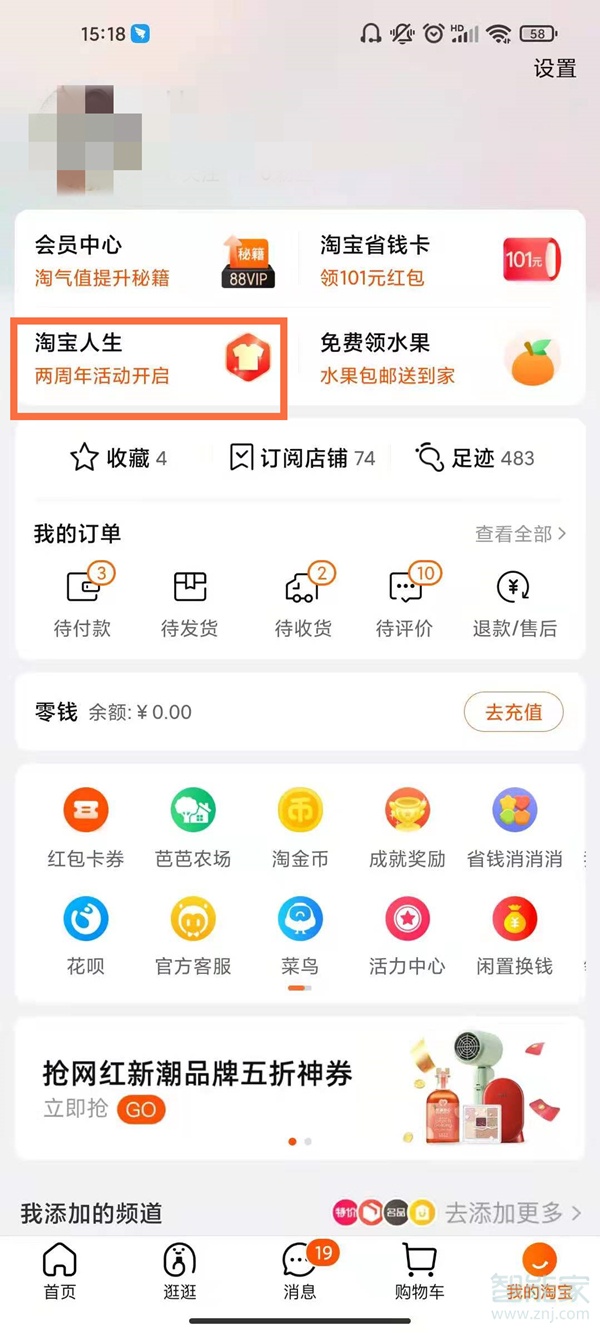Viewport: 600px width, 1333px height.
Task: Open 花呗 service
Action: coord(86,935)
